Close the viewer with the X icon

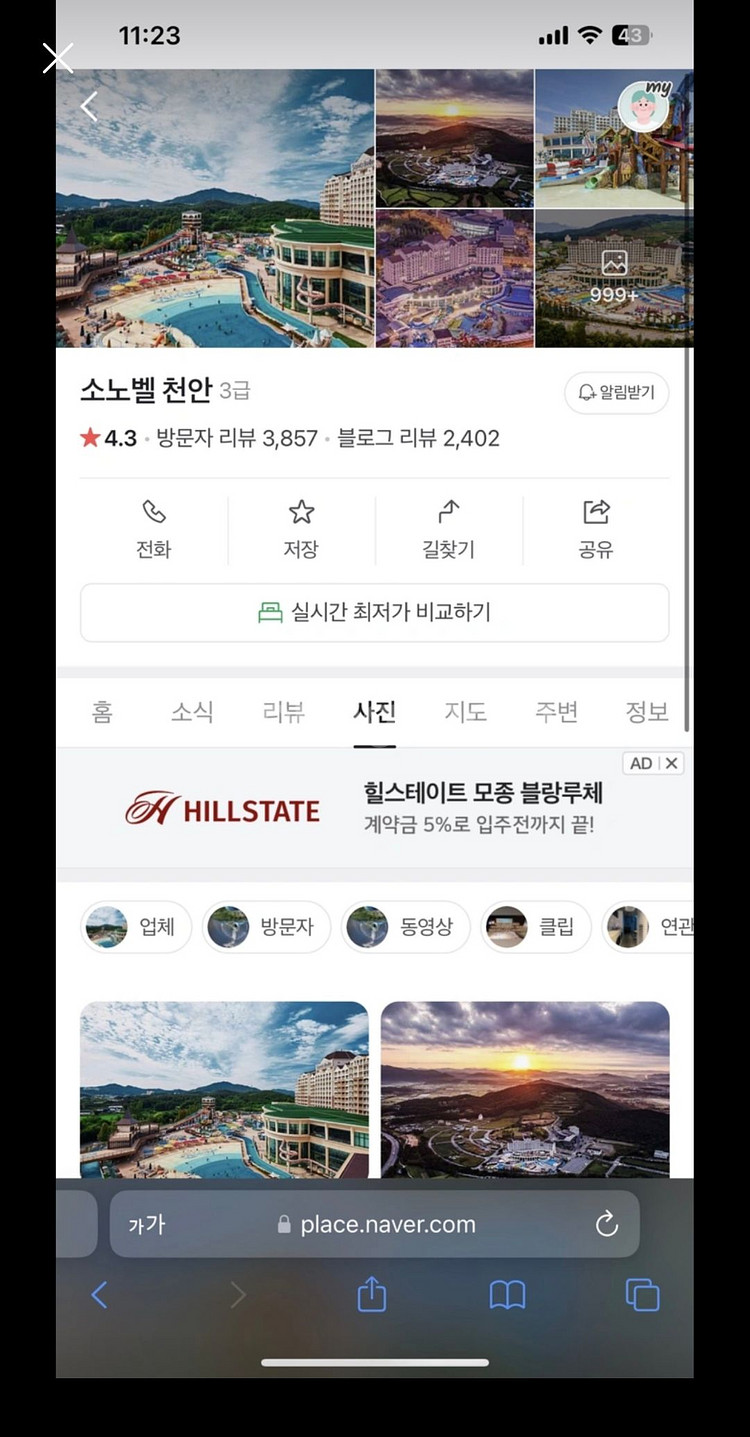tap(58, 58)
